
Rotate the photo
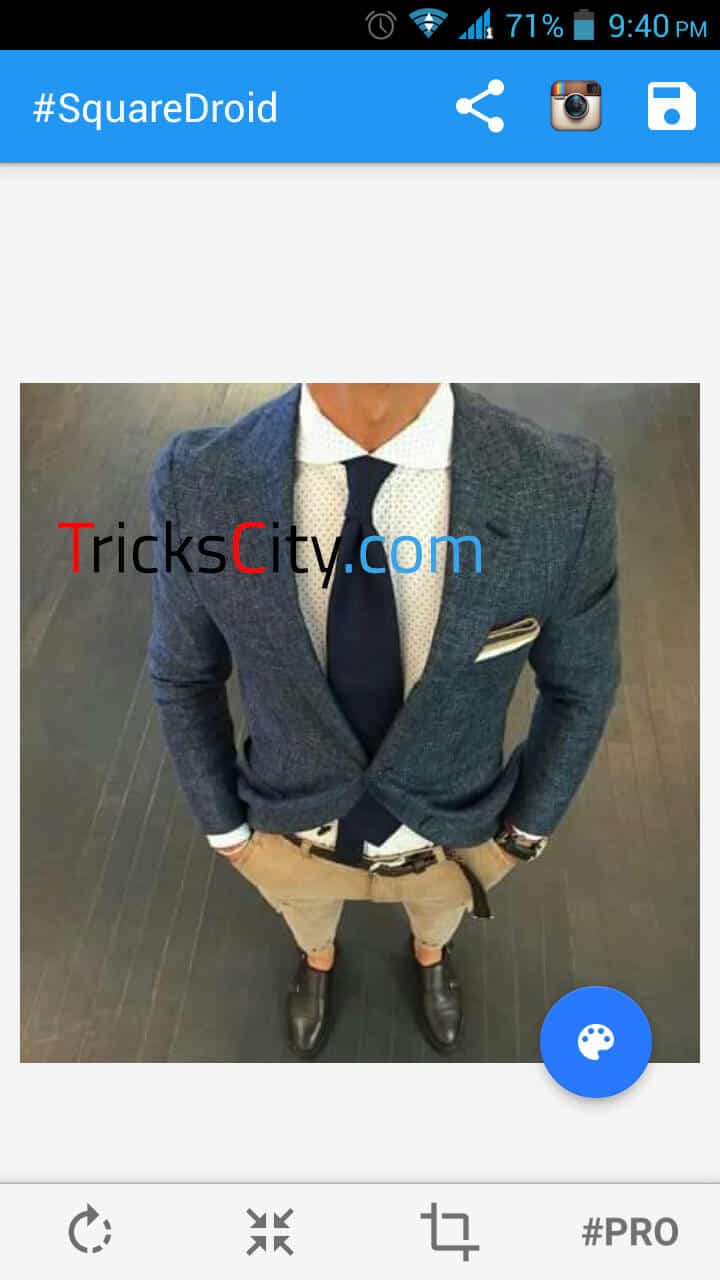(x=90, y=1231)
